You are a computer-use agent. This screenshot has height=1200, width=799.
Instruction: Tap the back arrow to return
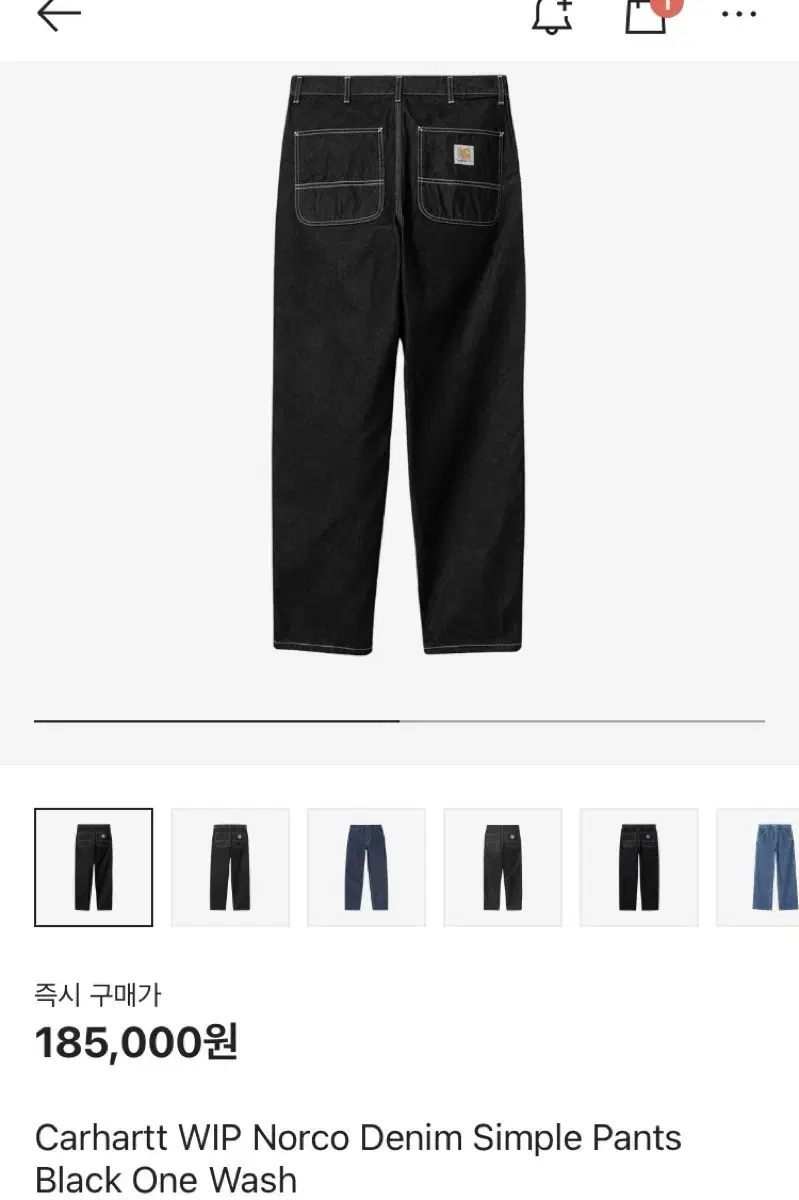pyautogui.click(x=57, y=15)
